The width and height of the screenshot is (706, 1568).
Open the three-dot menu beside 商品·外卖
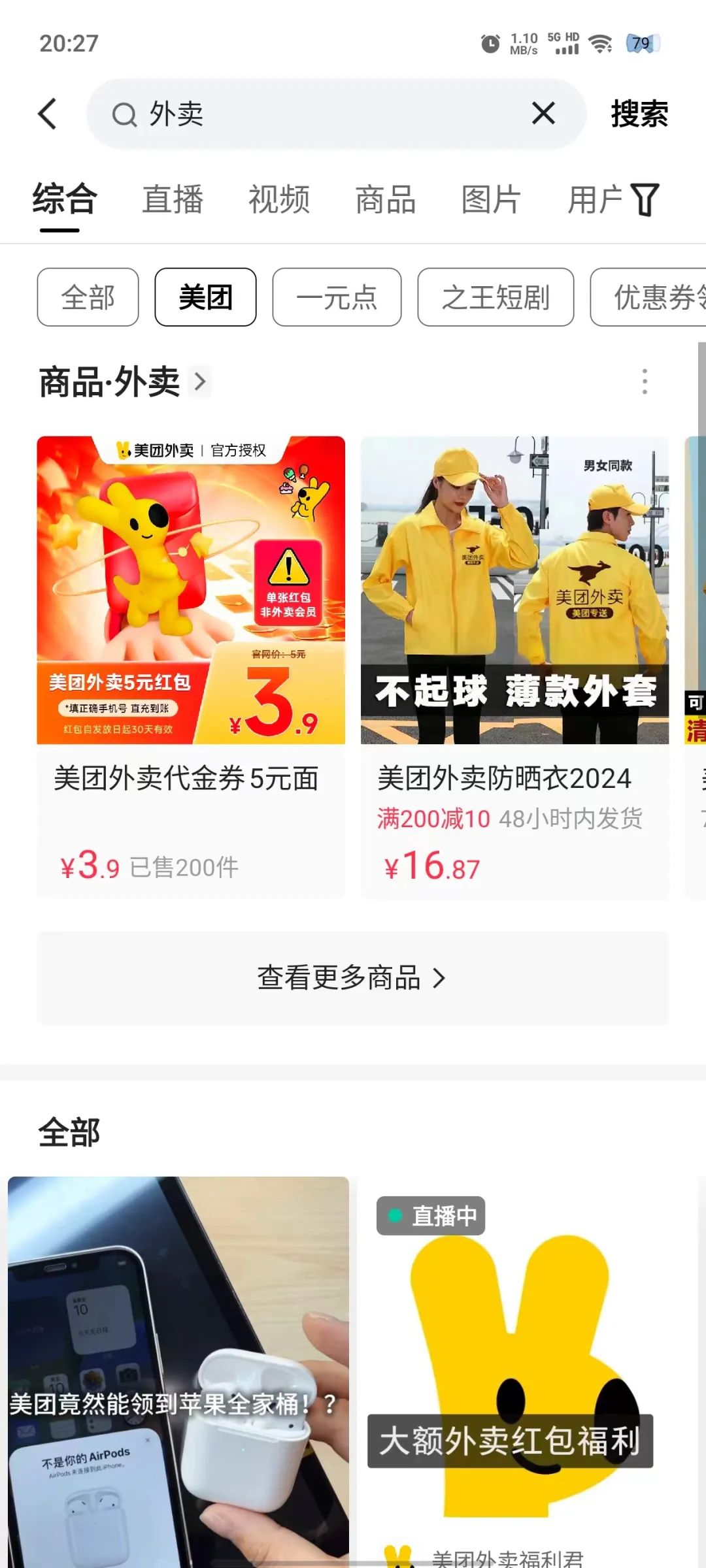point(645,382)
